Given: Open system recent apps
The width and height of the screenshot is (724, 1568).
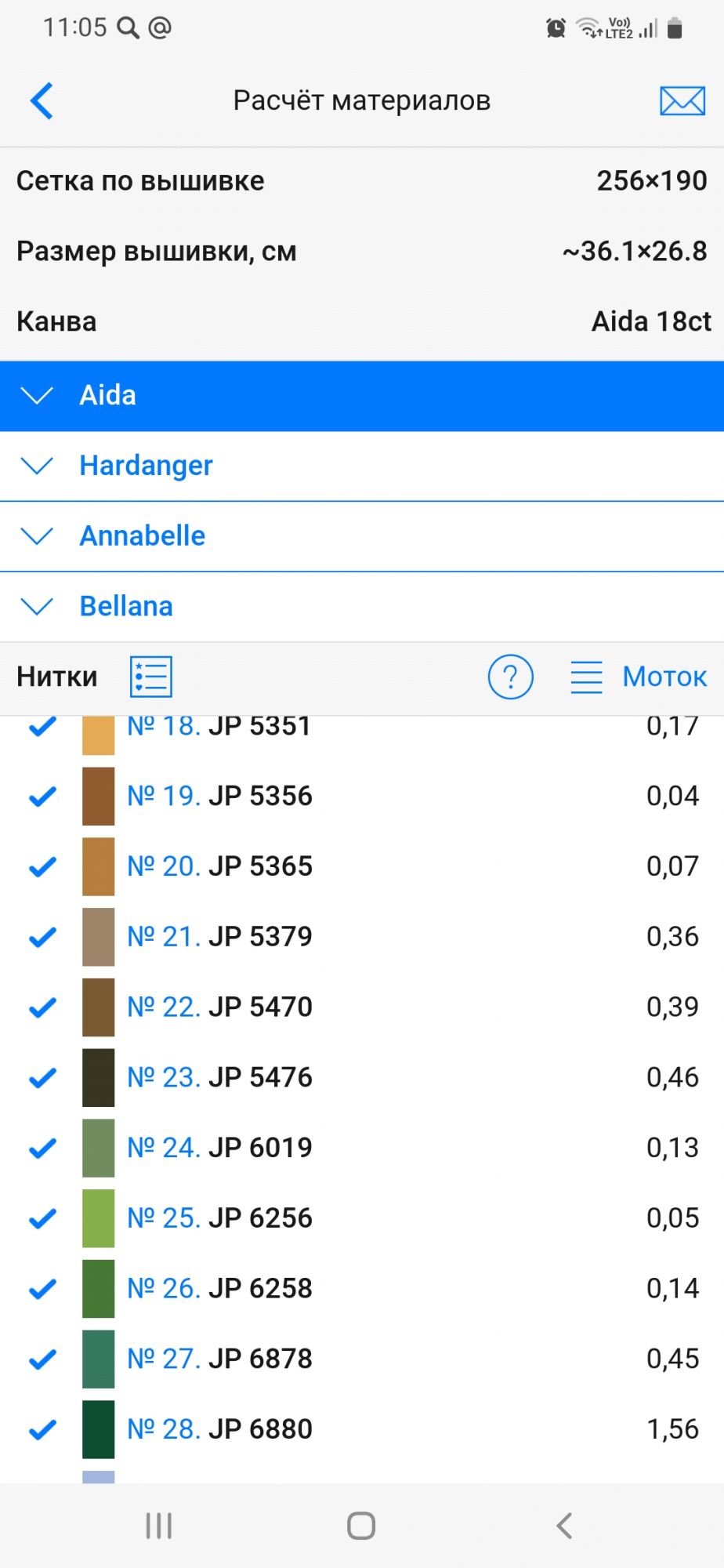Looking at the screenshot, I should [x=159, y=1526].
